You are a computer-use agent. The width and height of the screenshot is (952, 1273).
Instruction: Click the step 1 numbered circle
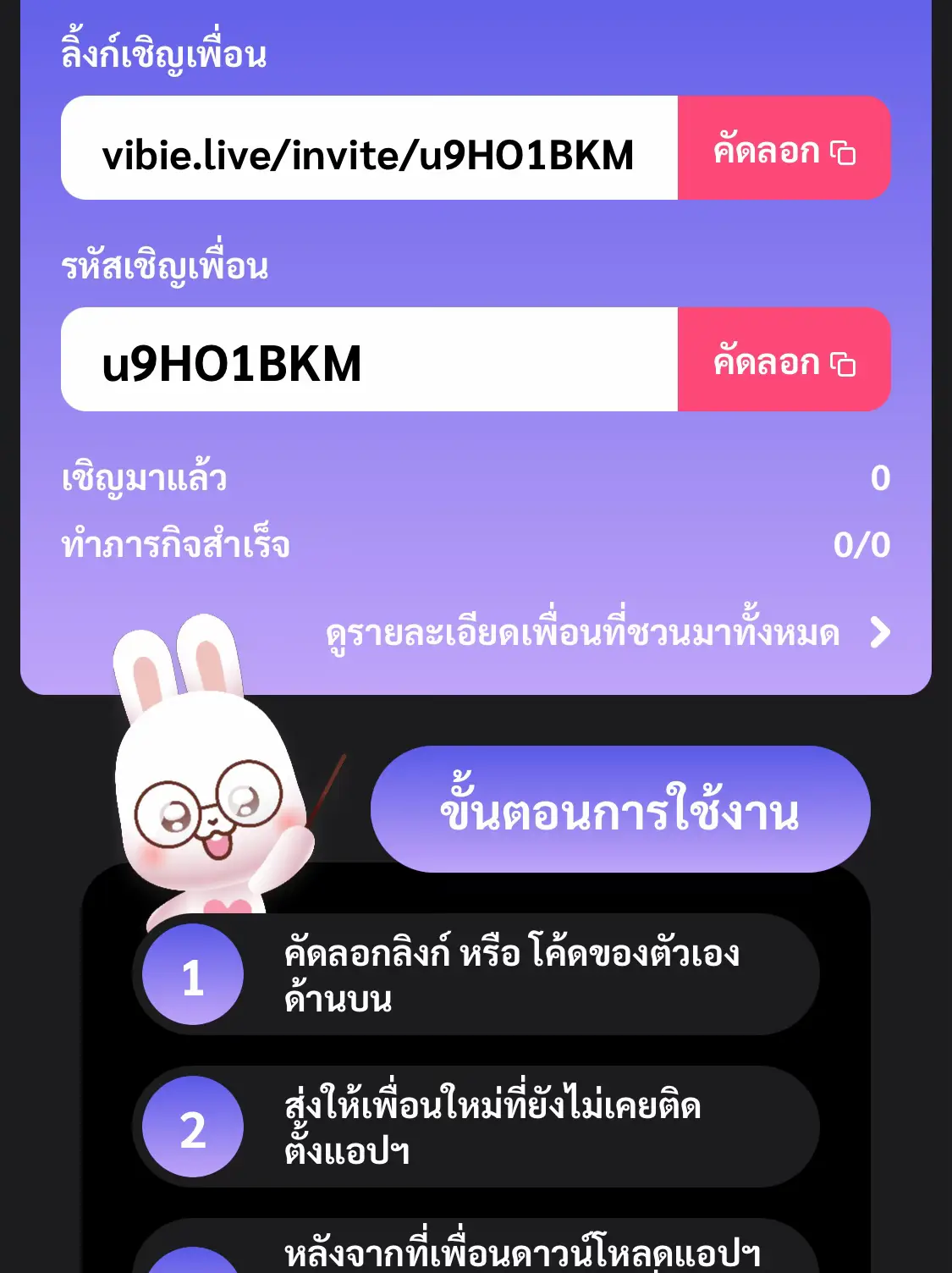pyautogui.click(x=193, y=975)
